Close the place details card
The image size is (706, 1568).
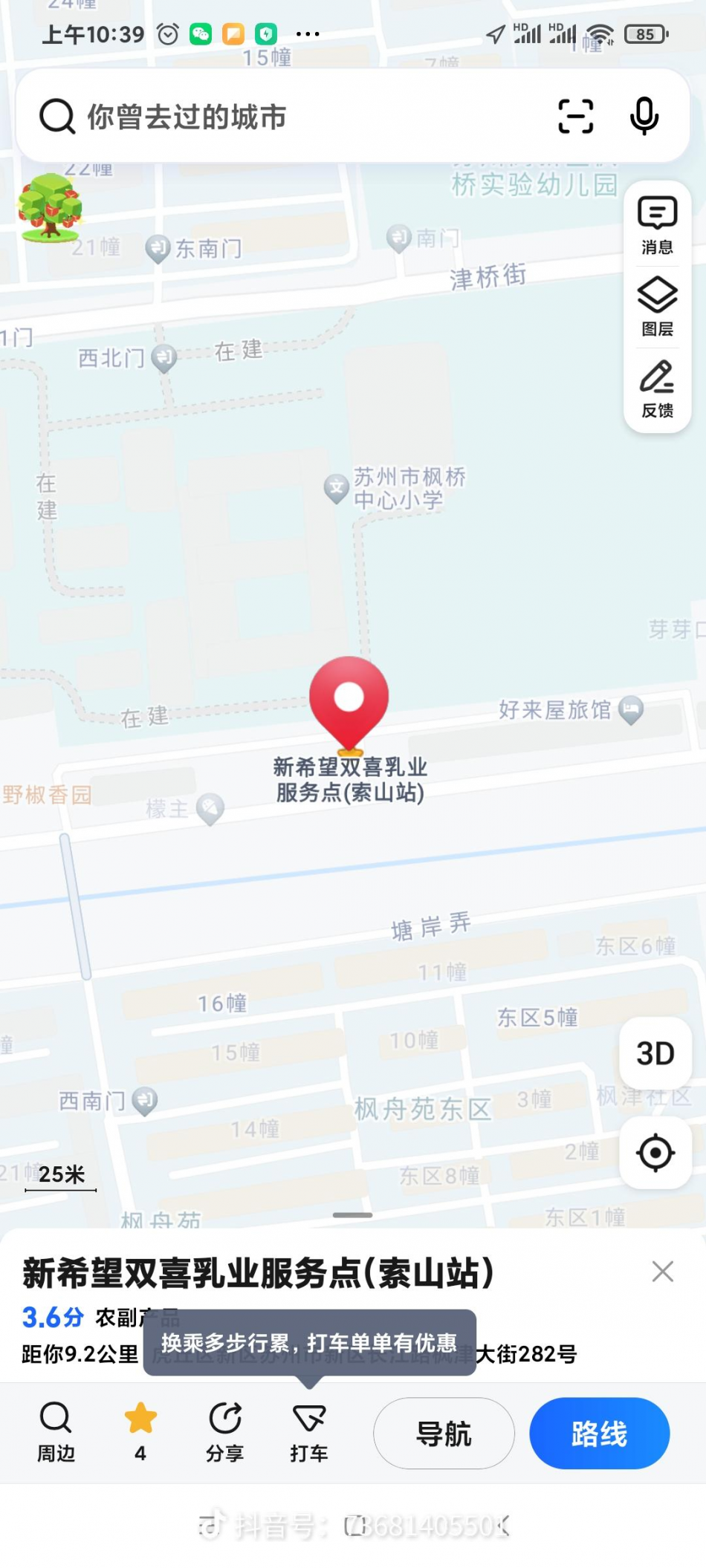[x=662, y=1271]
